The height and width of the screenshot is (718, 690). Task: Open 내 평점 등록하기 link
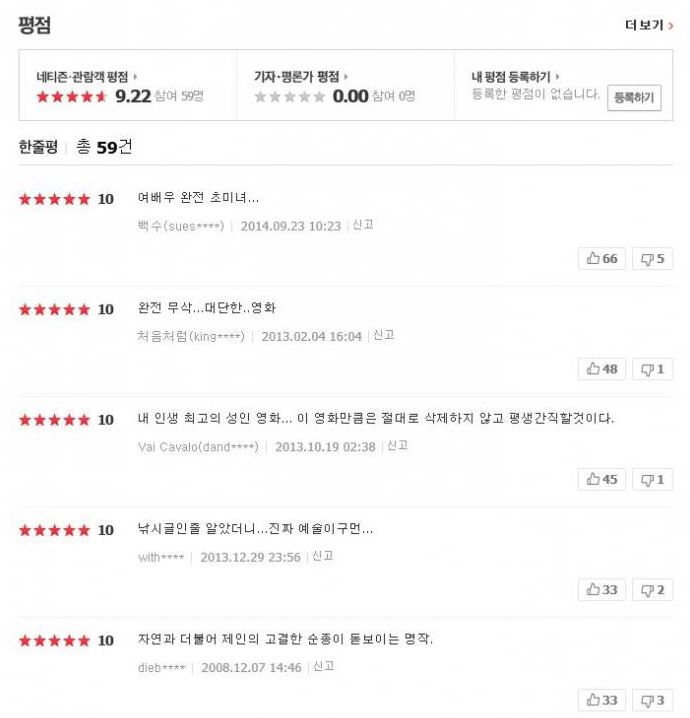[515, 76]
